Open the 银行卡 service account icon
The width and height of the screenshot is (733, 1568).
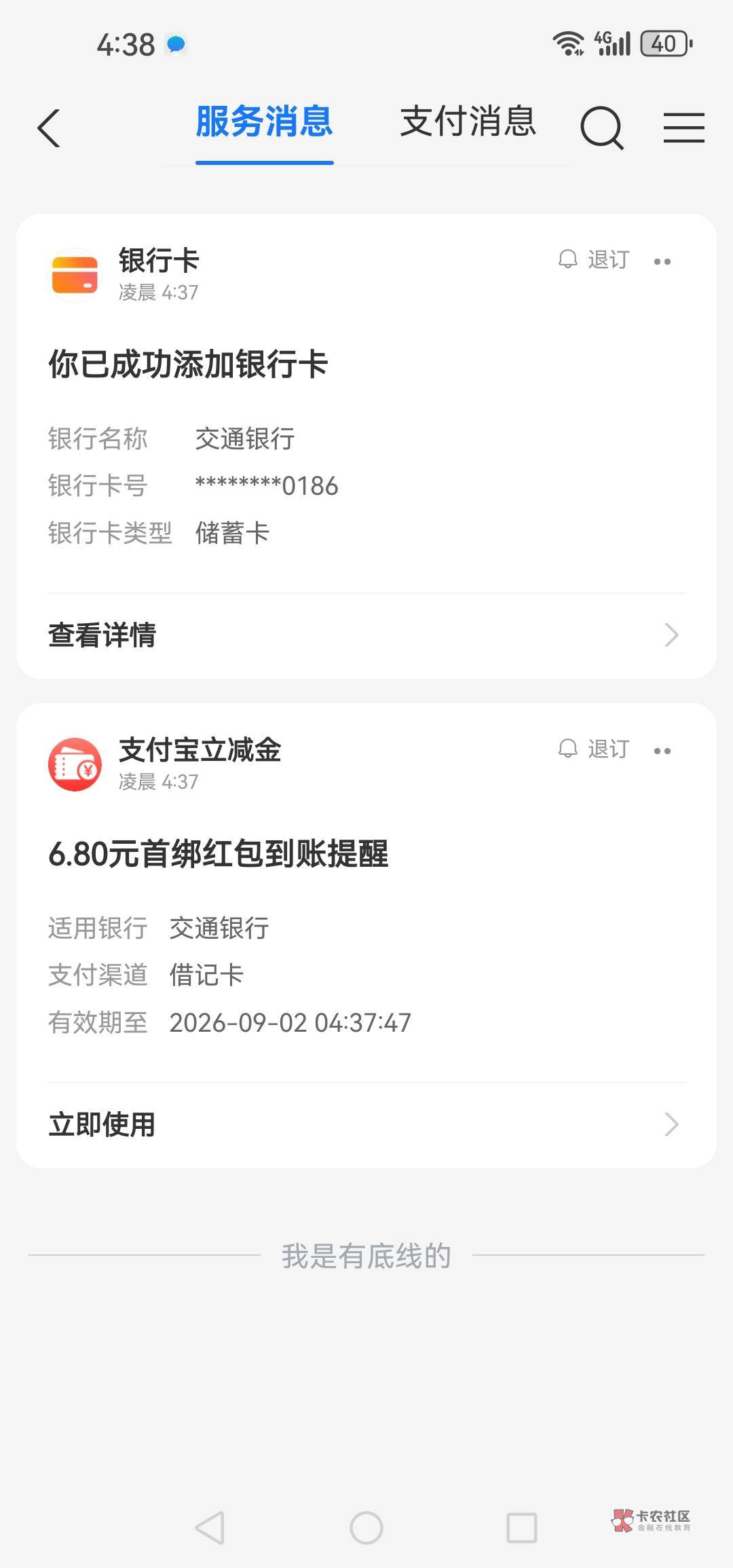click(75, 275)
